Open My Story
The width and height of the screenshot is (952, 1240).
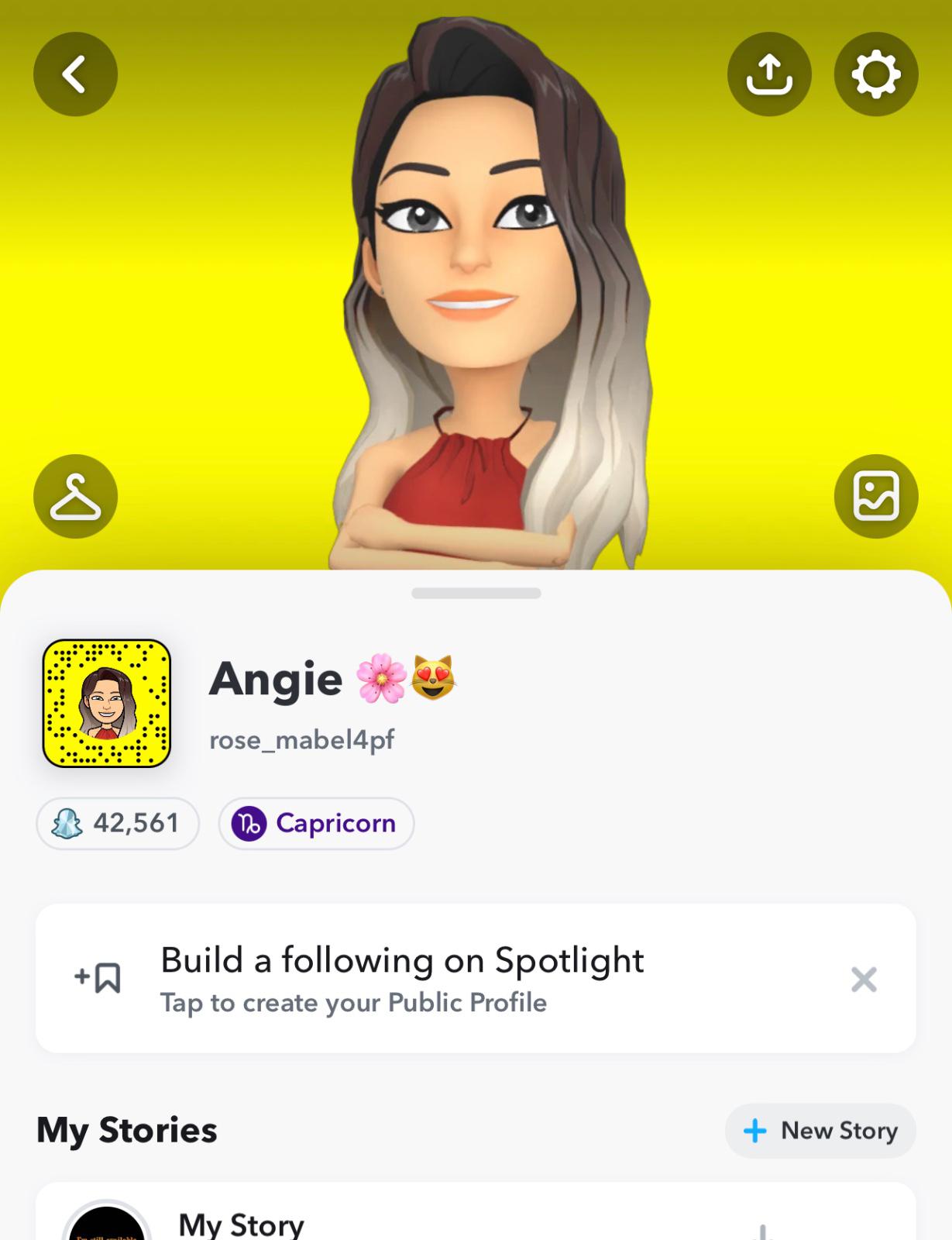(x=240, y=1223)
